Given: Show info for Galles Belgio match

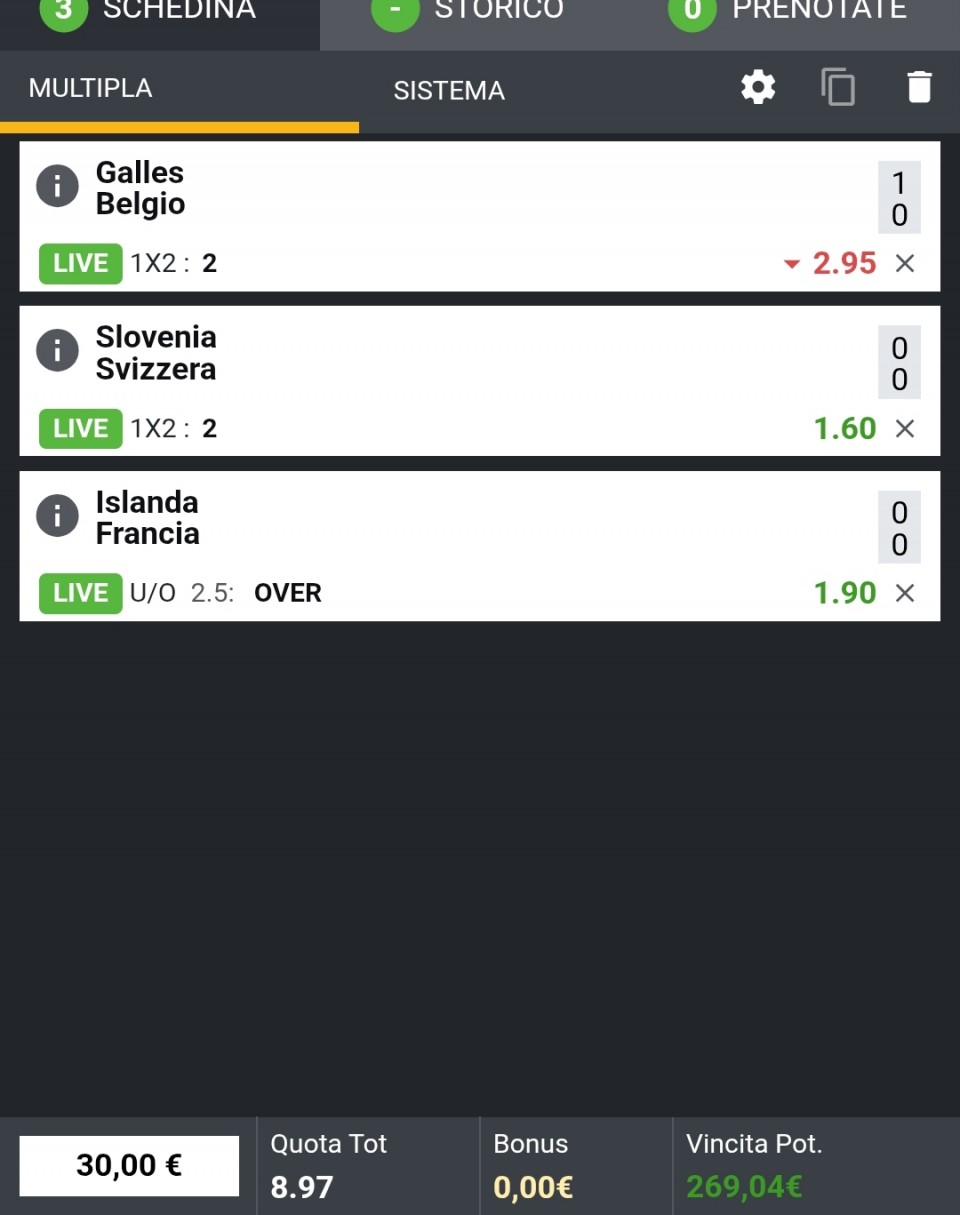Looking at the screenshot, I should pyautogui.click(x=57, y=187).
